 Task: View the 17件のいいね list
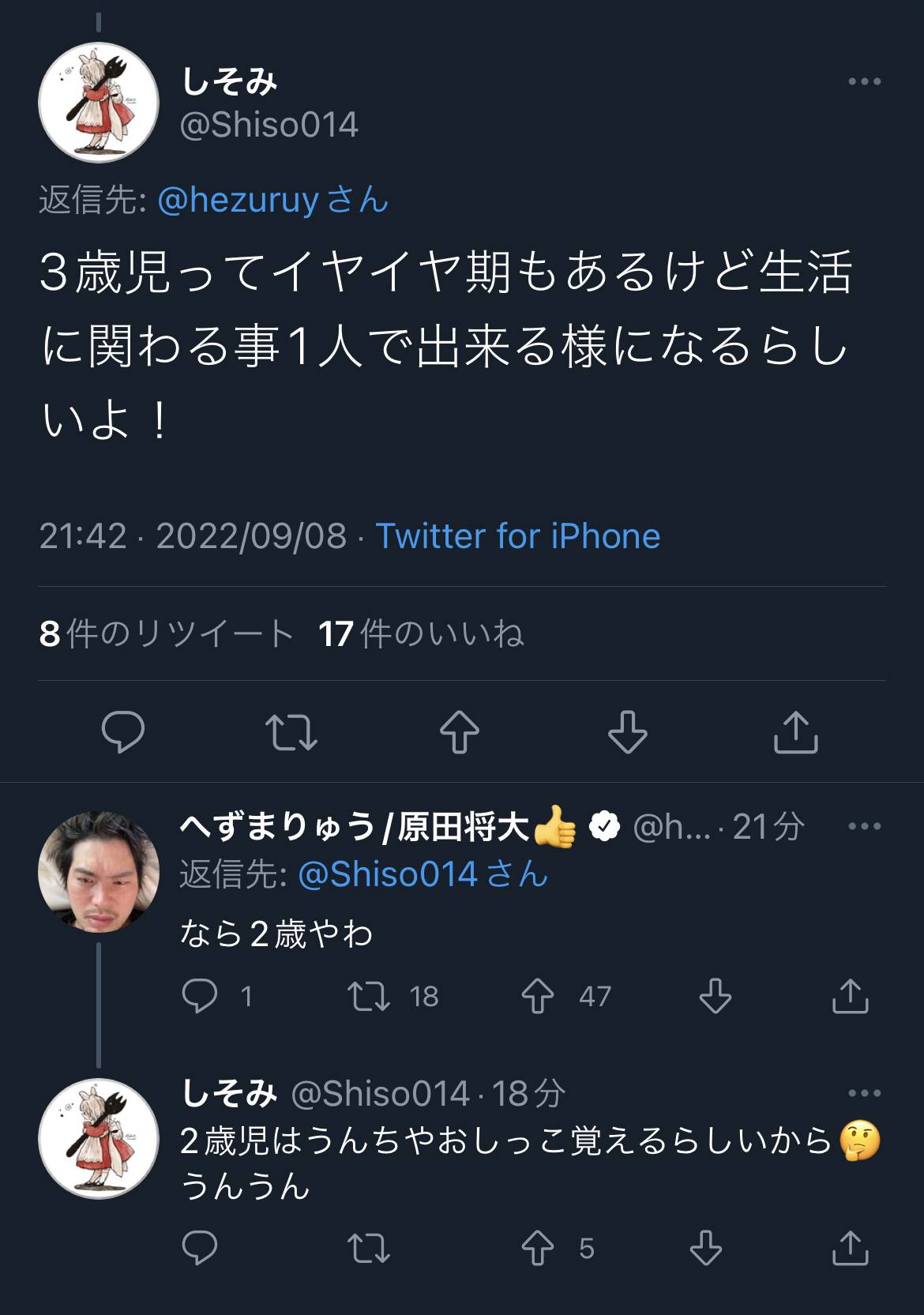point(421,633)
